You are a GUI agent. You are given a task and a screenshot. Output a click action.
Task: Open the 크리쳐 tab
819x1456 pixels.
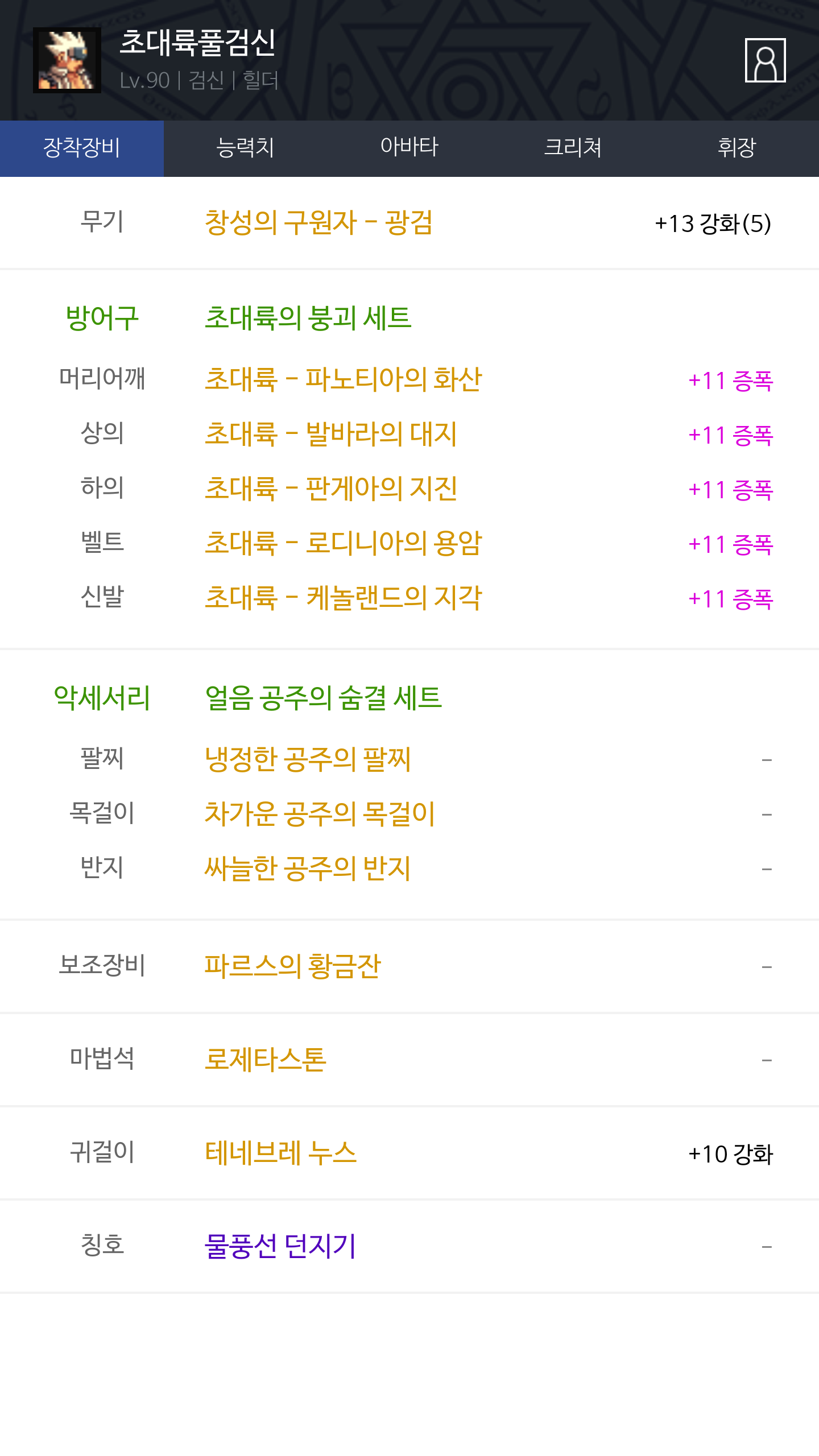coord(573,148)
